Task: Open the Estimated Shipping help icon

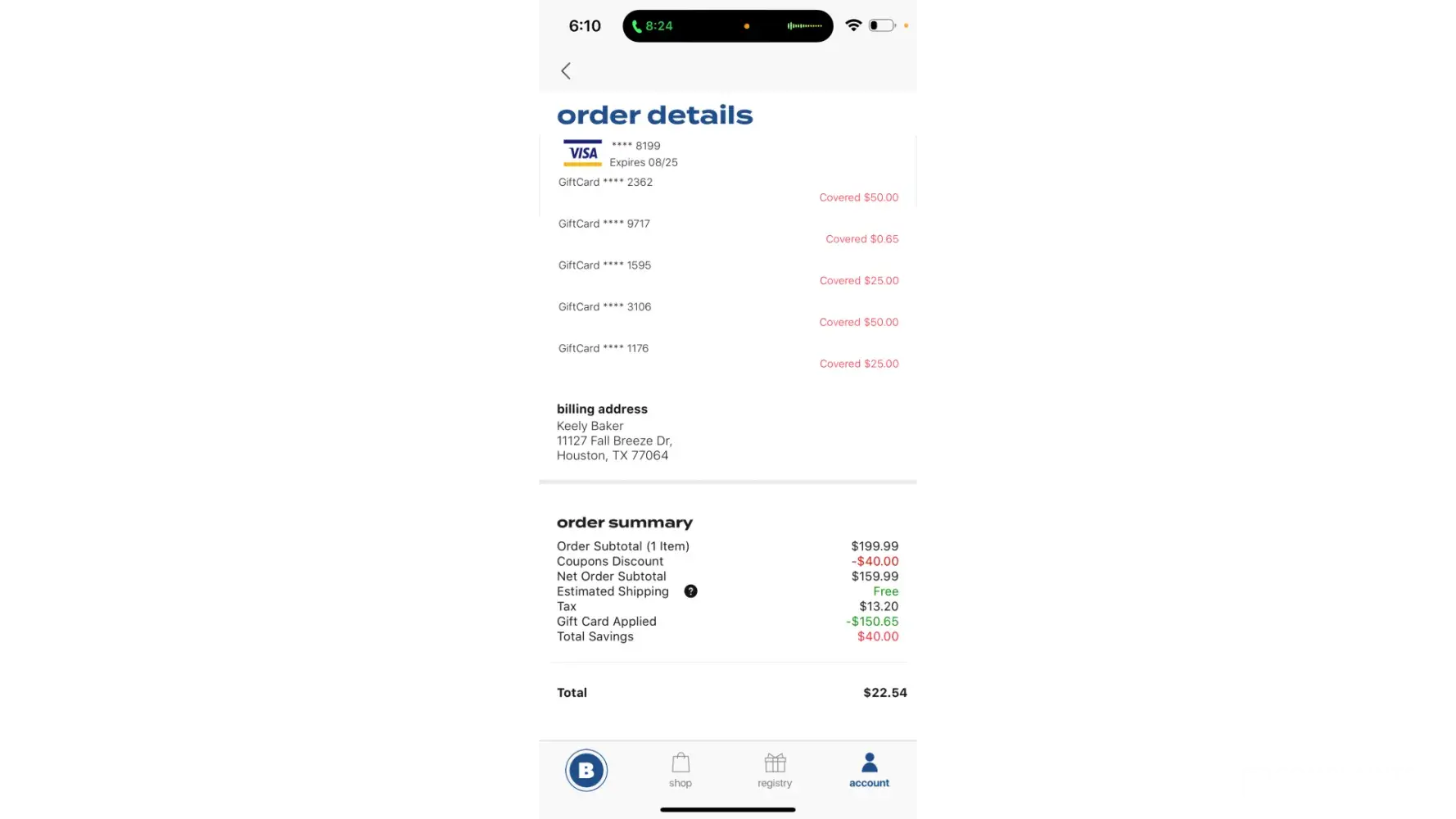Action: coord(691,591)
